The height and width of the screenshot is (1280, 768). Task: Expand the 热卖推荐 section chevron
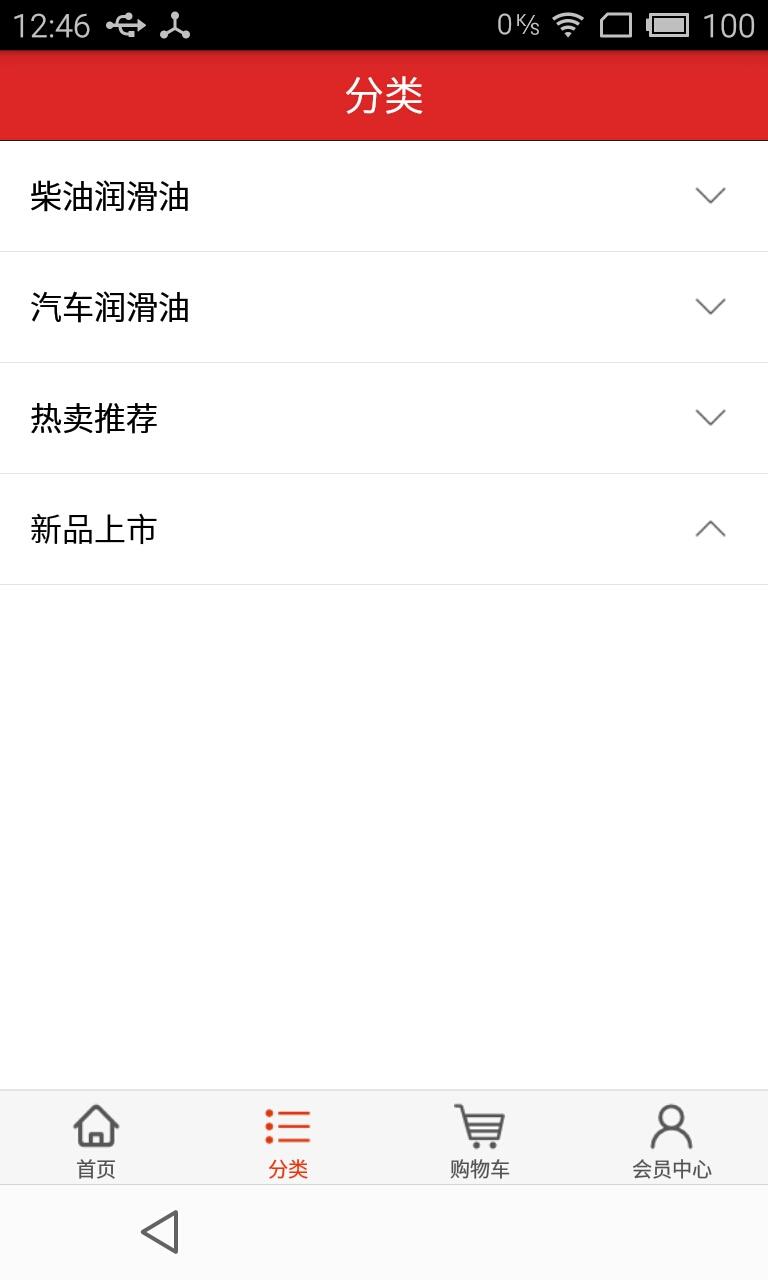[x=710, y=417]
